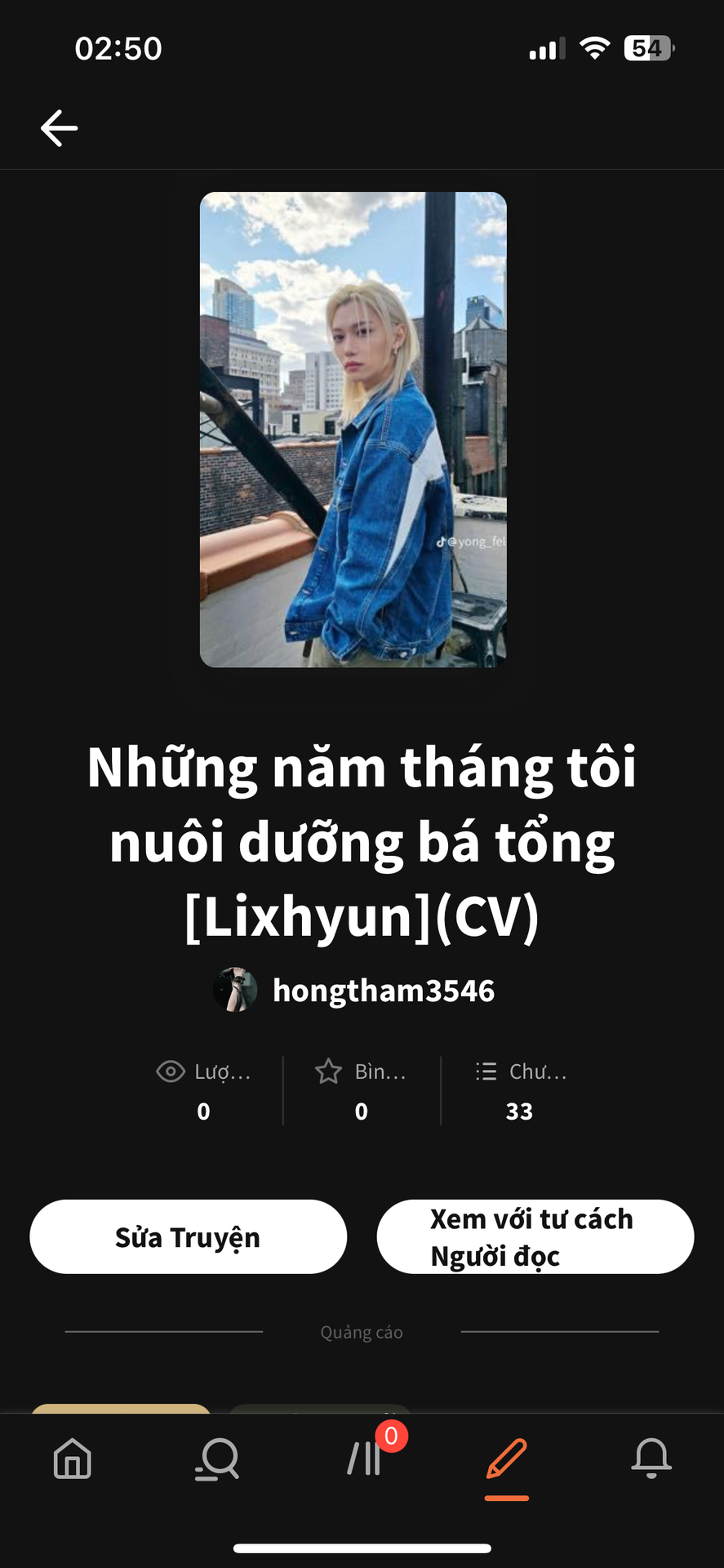The width and height of the screenshot is (724, 1568).
Task: Switch to the Home tab
Action: click(73, 1459)
